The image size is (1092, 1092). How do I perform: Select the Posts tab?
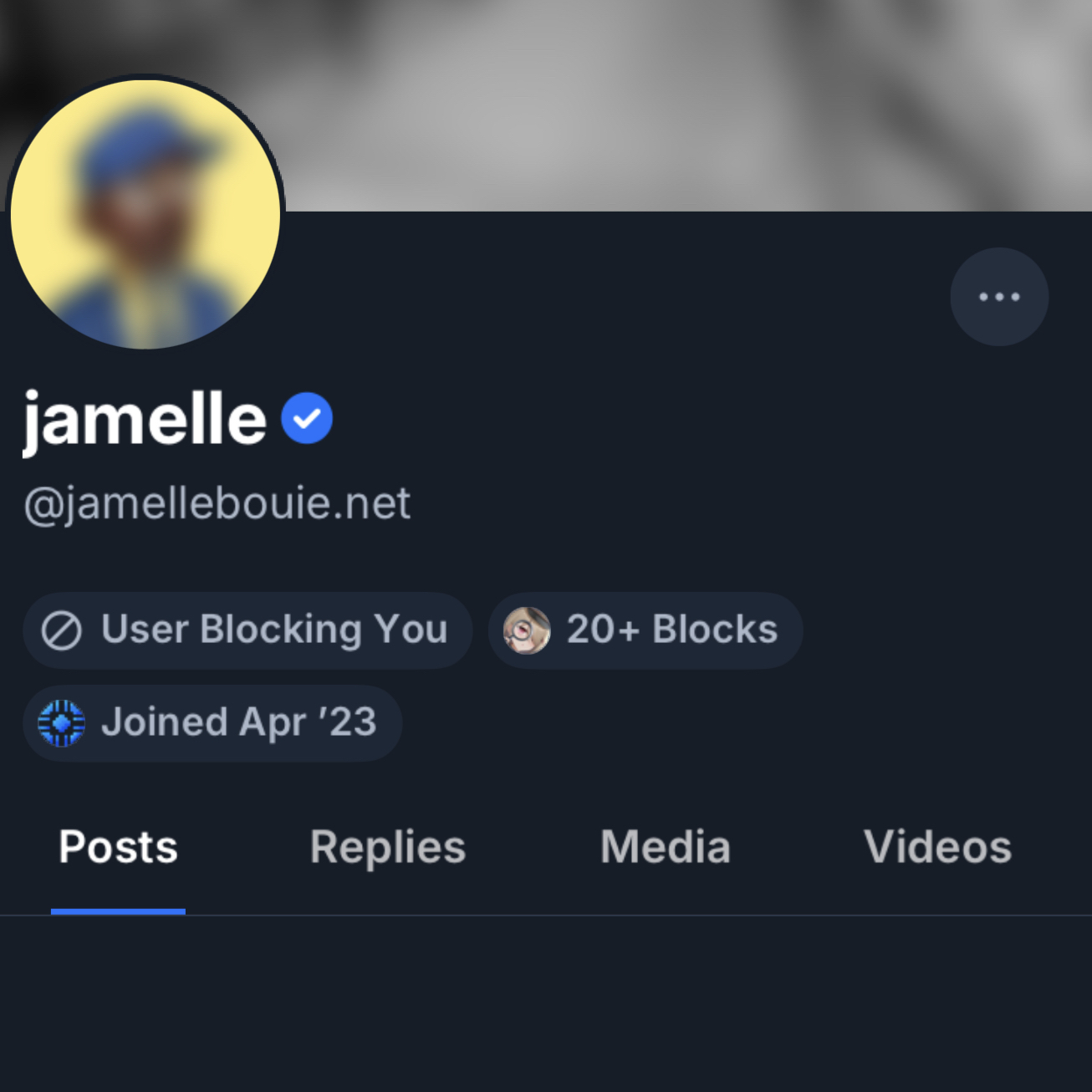[118, 847]
